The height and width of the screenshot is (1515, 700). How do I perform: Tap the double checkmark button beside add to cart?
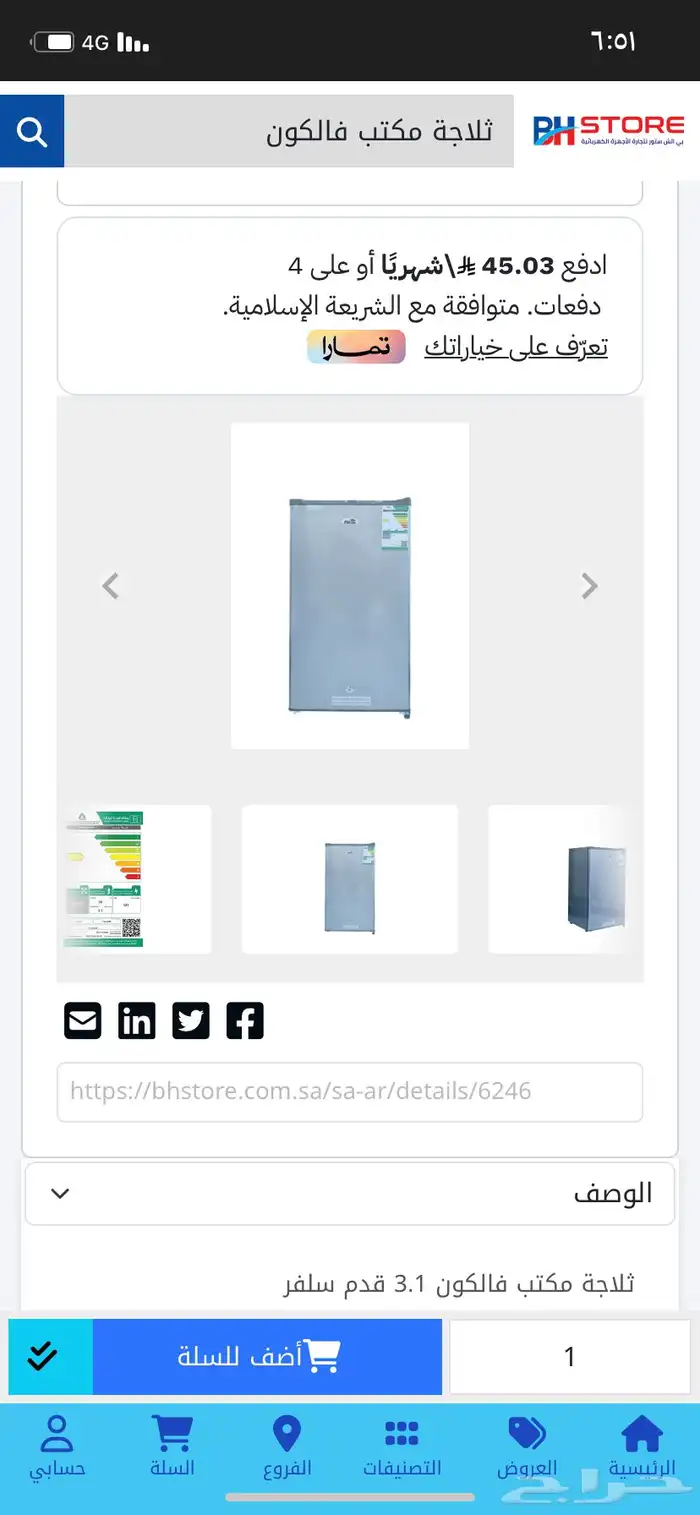pyautogui.click(x=43, y=1356)
